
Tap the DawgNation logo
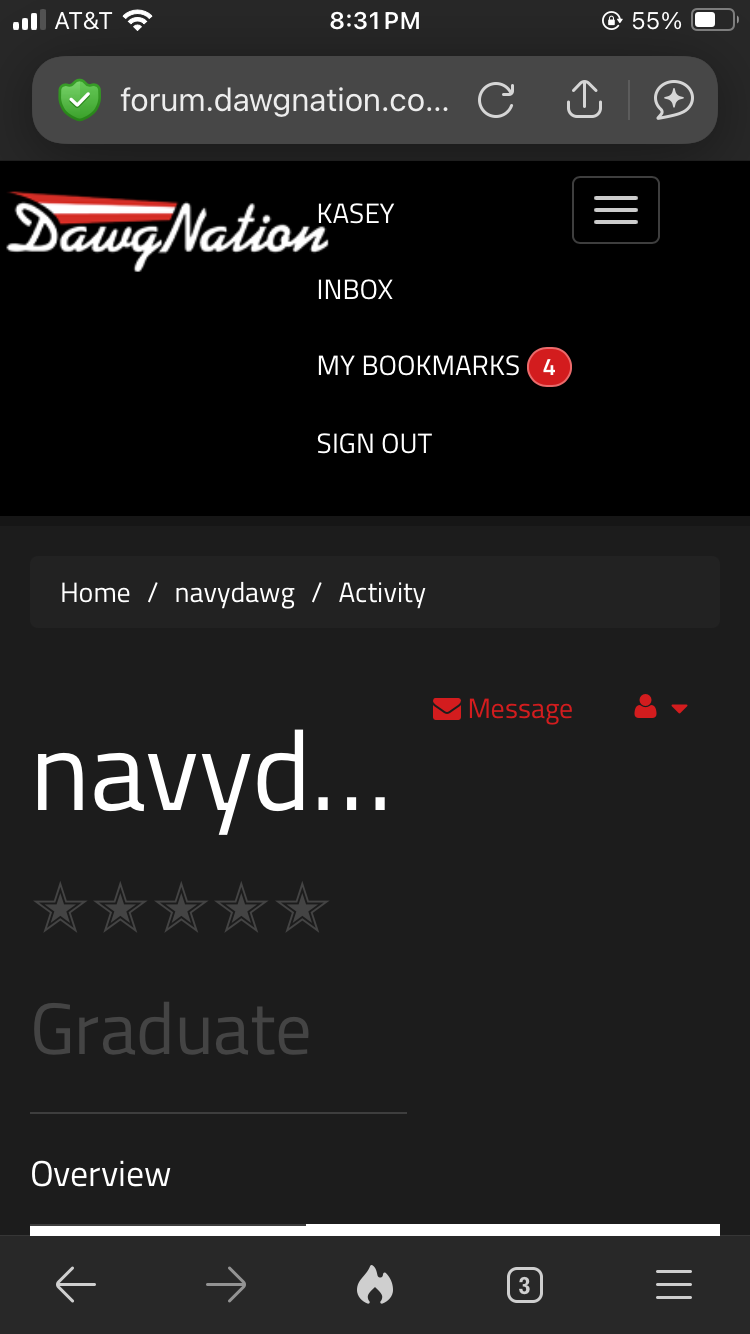165,230
